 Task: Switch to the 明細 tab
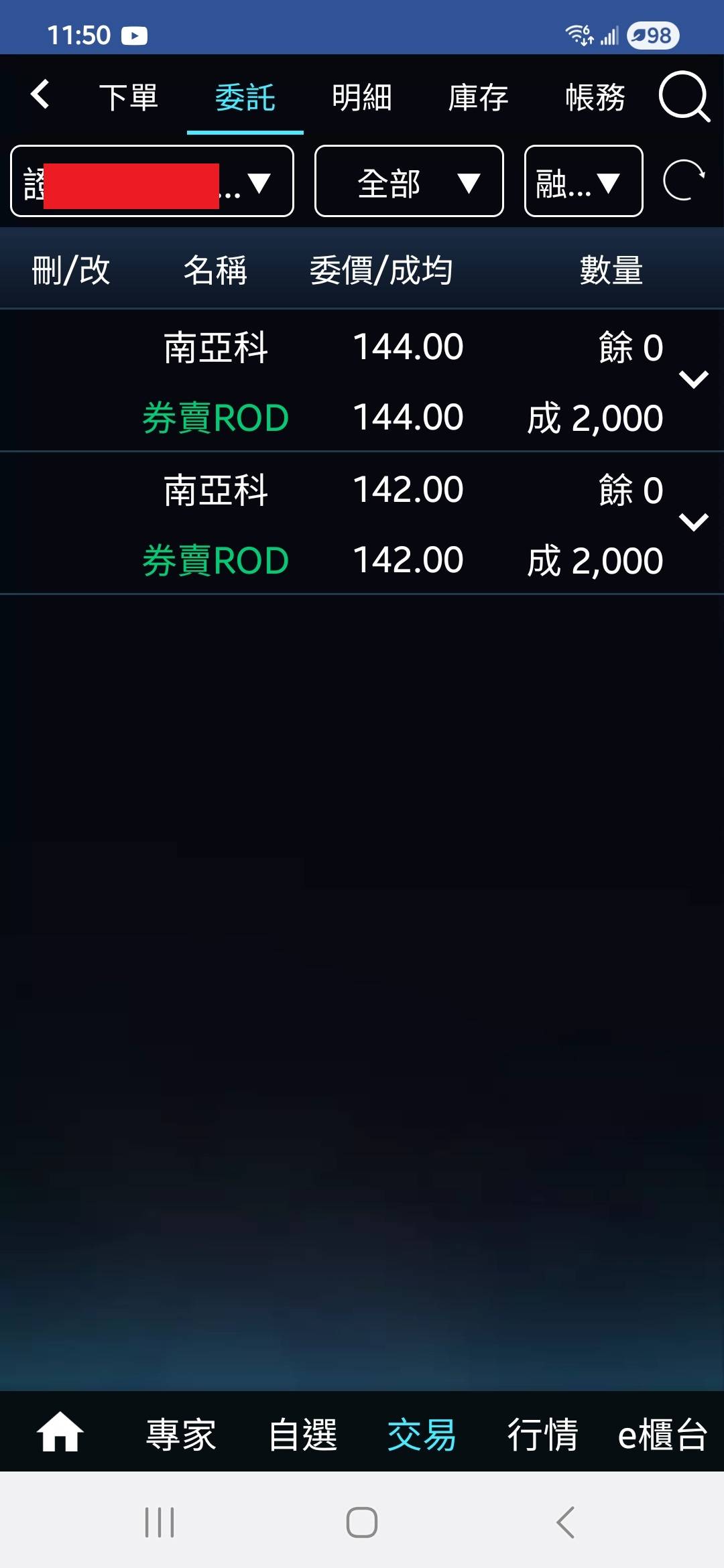click(361, 98)
